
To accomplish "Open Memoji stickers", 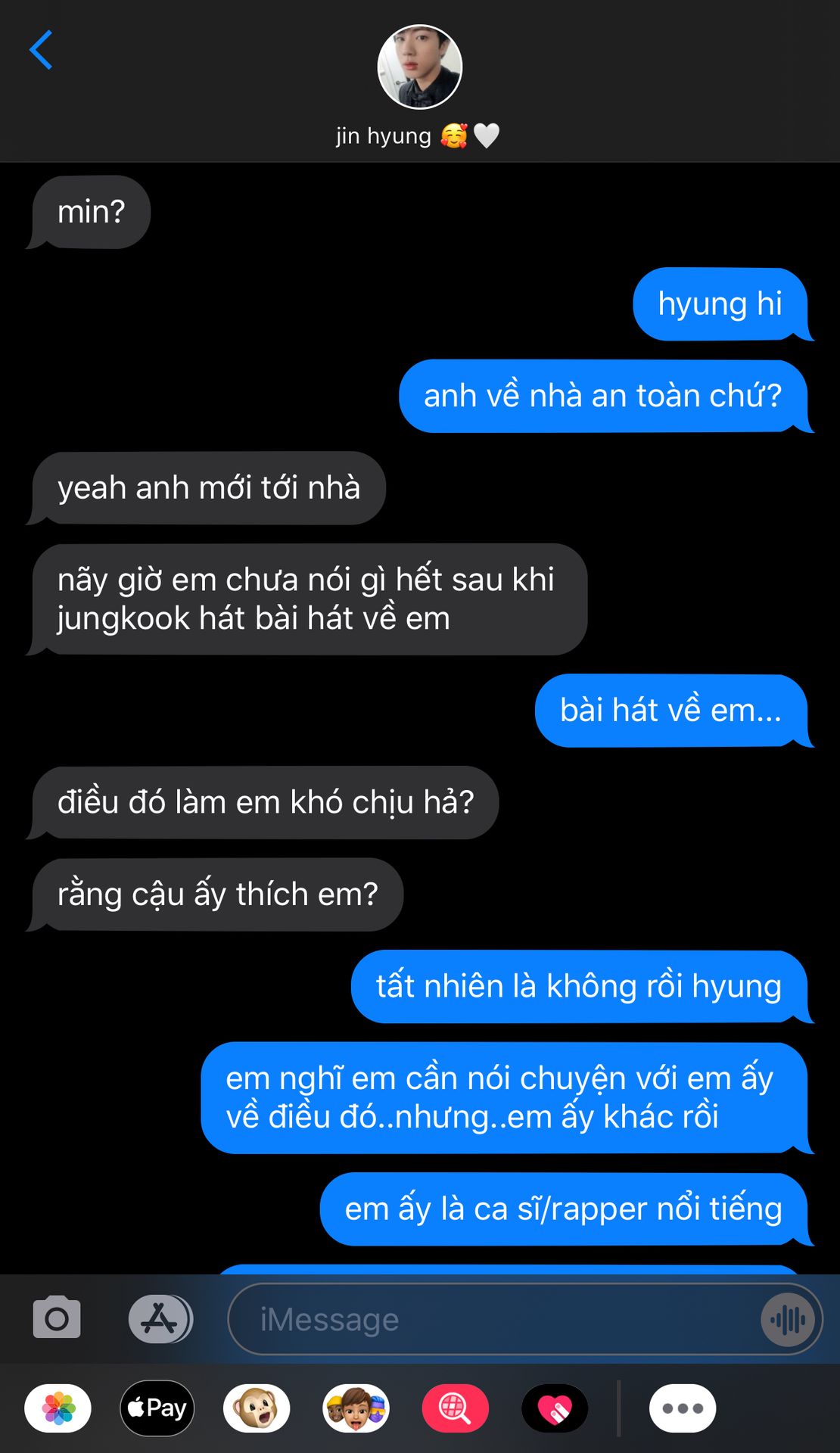I will (x=356, y=1408).
